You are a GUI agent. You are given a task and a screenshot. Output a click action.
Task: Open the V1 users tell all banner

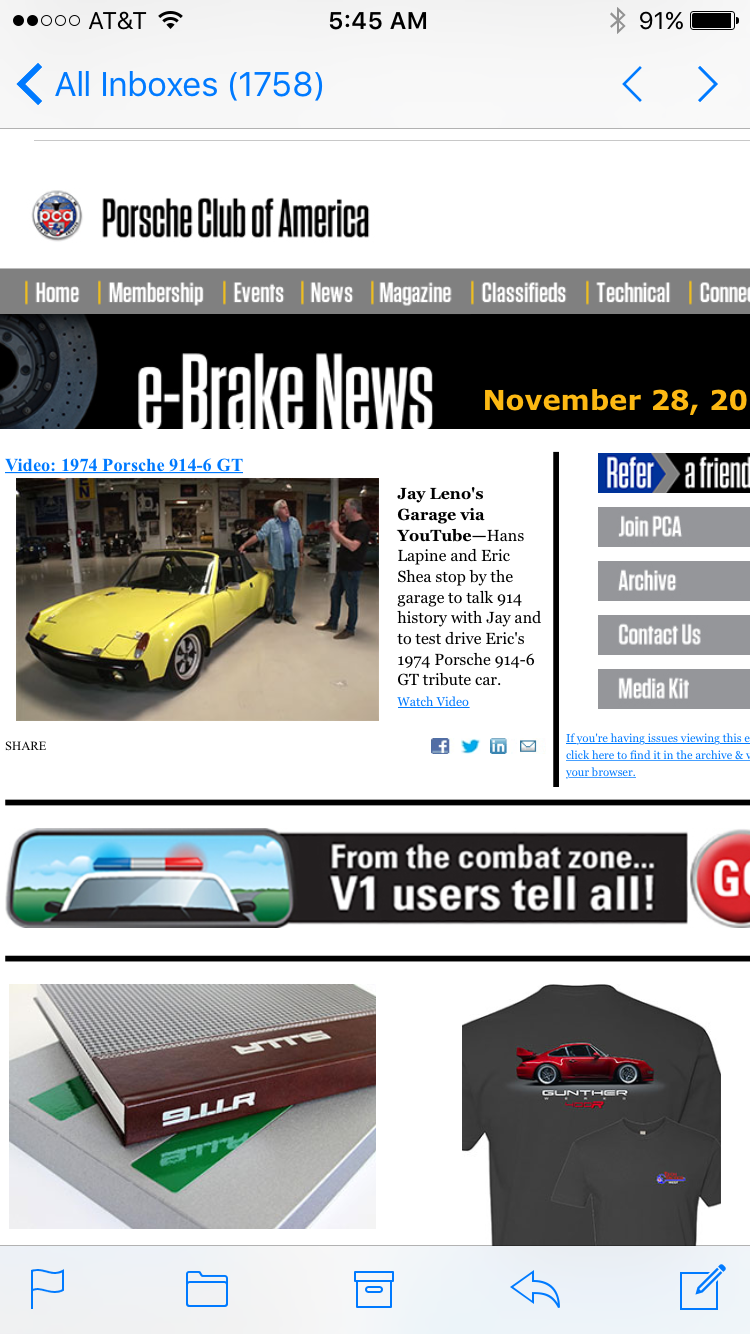pyautogui.click(x=375, y=878)
